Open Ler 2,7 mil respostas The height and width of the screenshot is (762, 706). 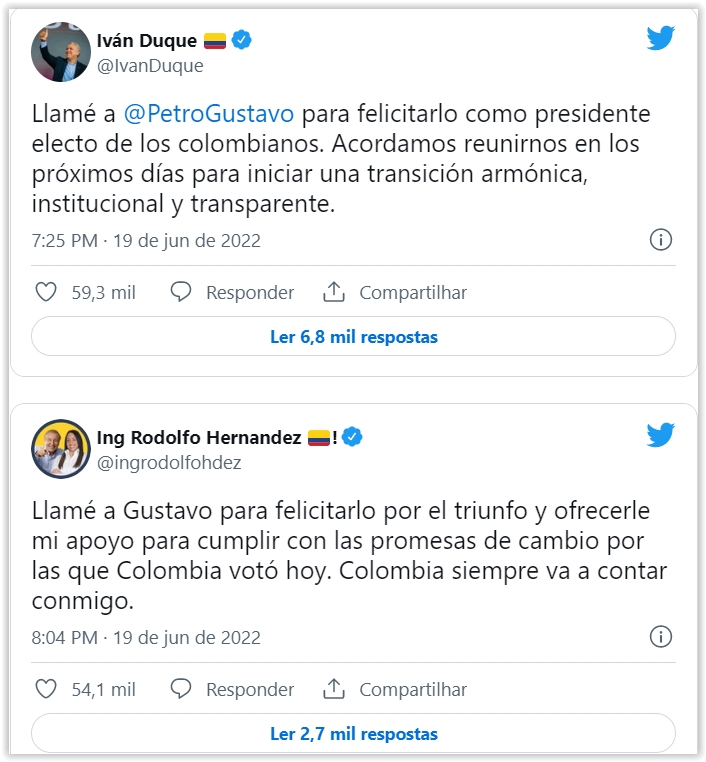tap(353, 734)
